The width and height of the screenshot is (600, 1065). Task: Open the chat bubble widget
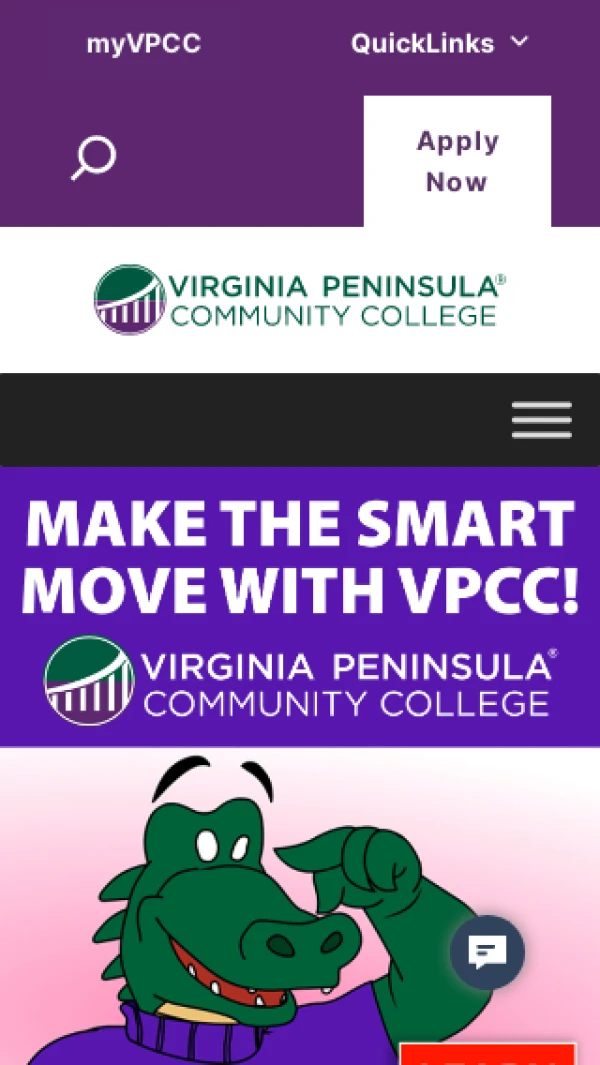pyautogui.click(x=487, y=952)
